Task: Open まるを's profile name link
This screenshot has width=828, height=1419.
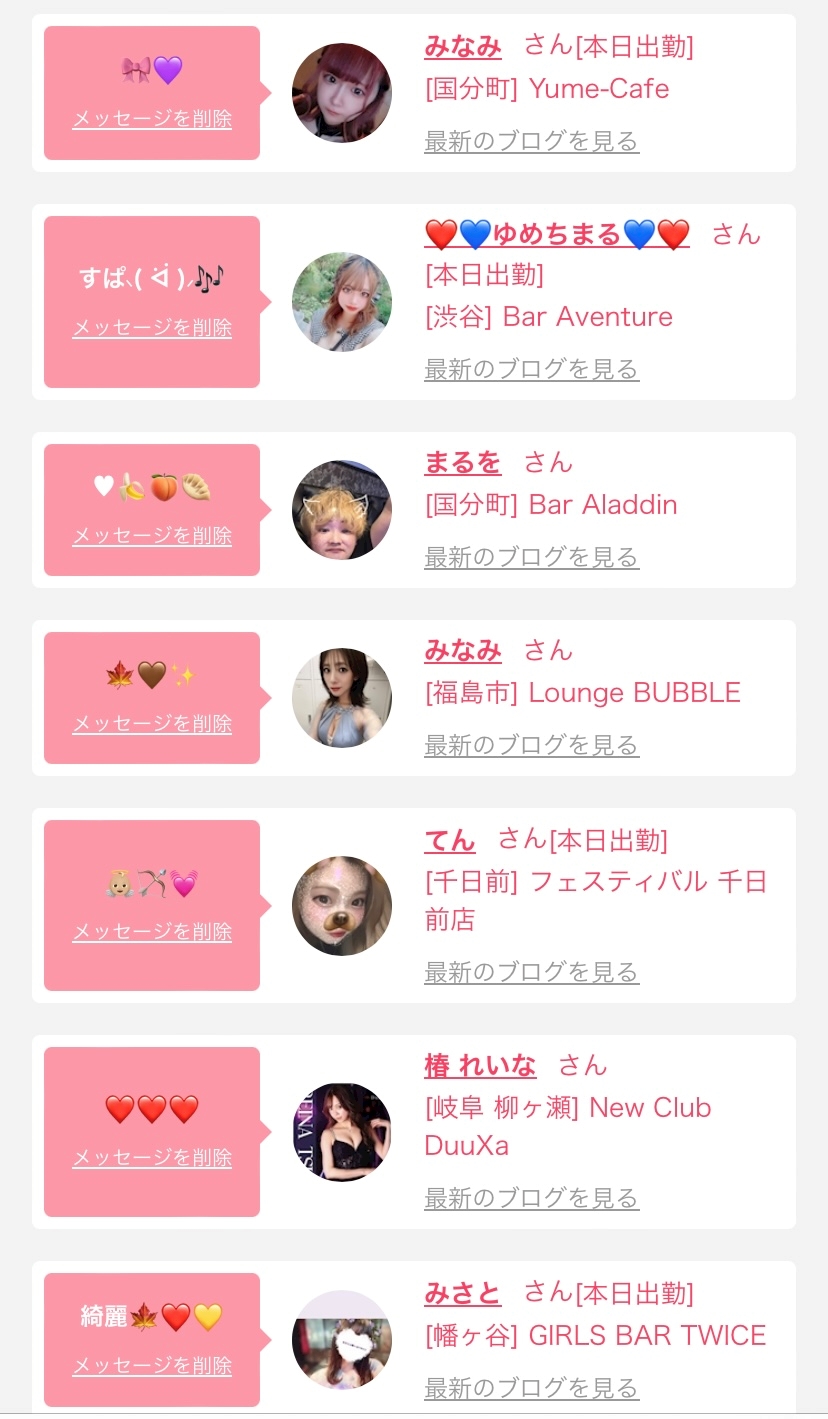Action: pos(462,463)
